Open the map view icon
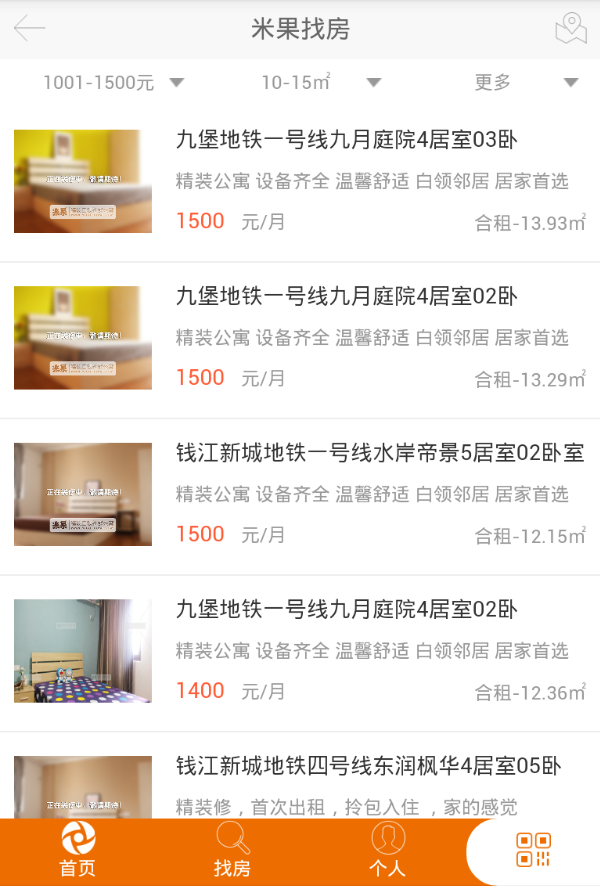 [570, 29]
